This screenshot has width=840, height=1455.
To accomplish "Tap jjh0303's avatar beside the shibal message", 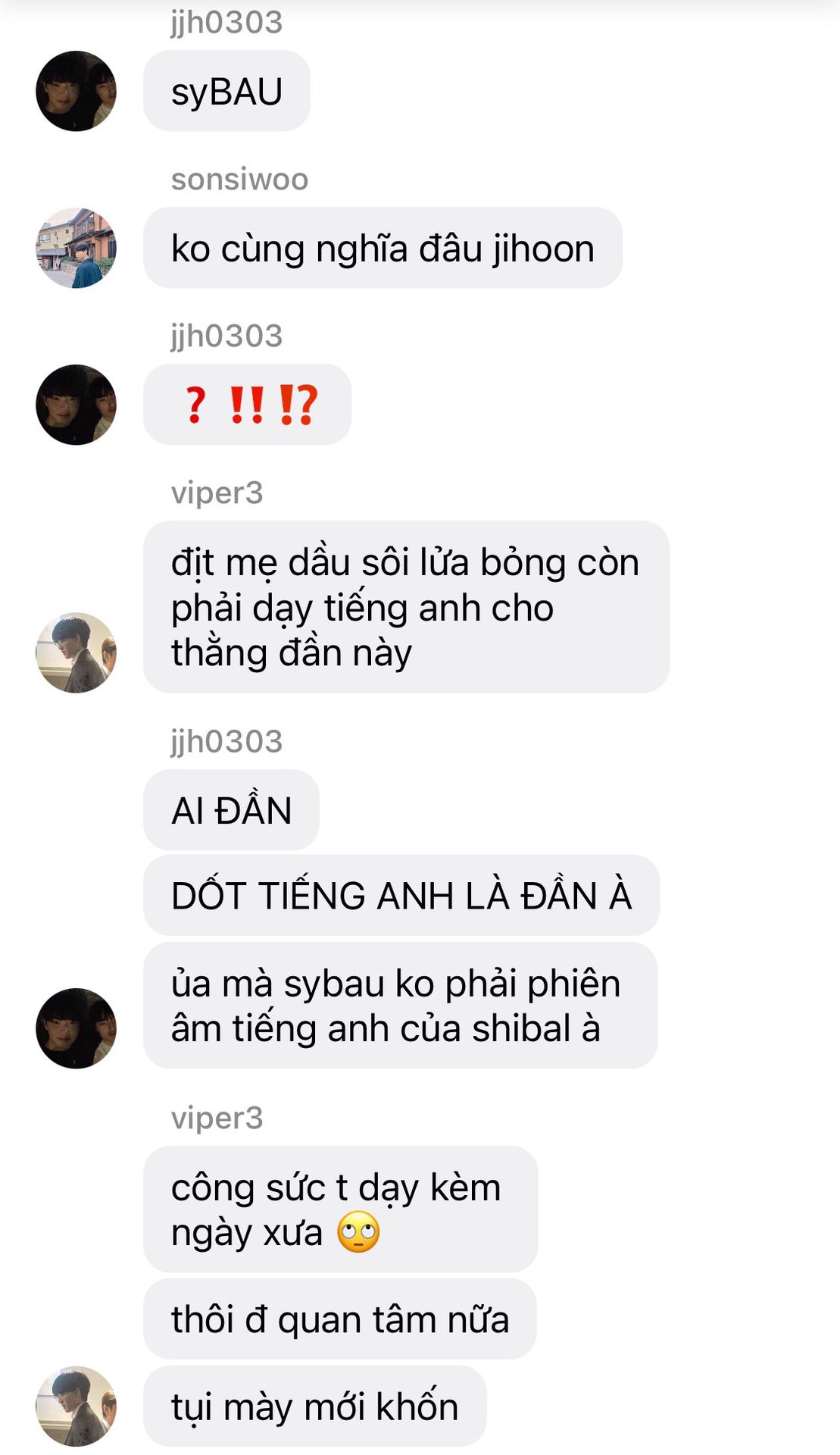I will pyautogui.click(x=76, y=1028).
